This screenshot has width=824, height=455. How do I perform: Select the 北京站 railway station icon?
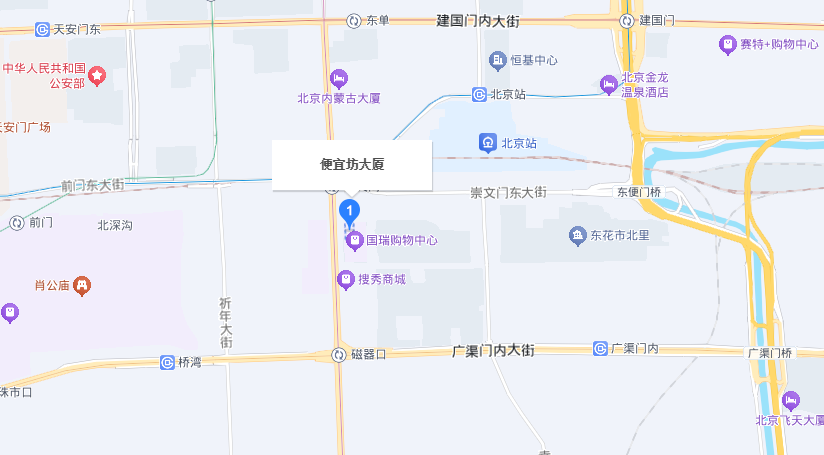[487, 143]
